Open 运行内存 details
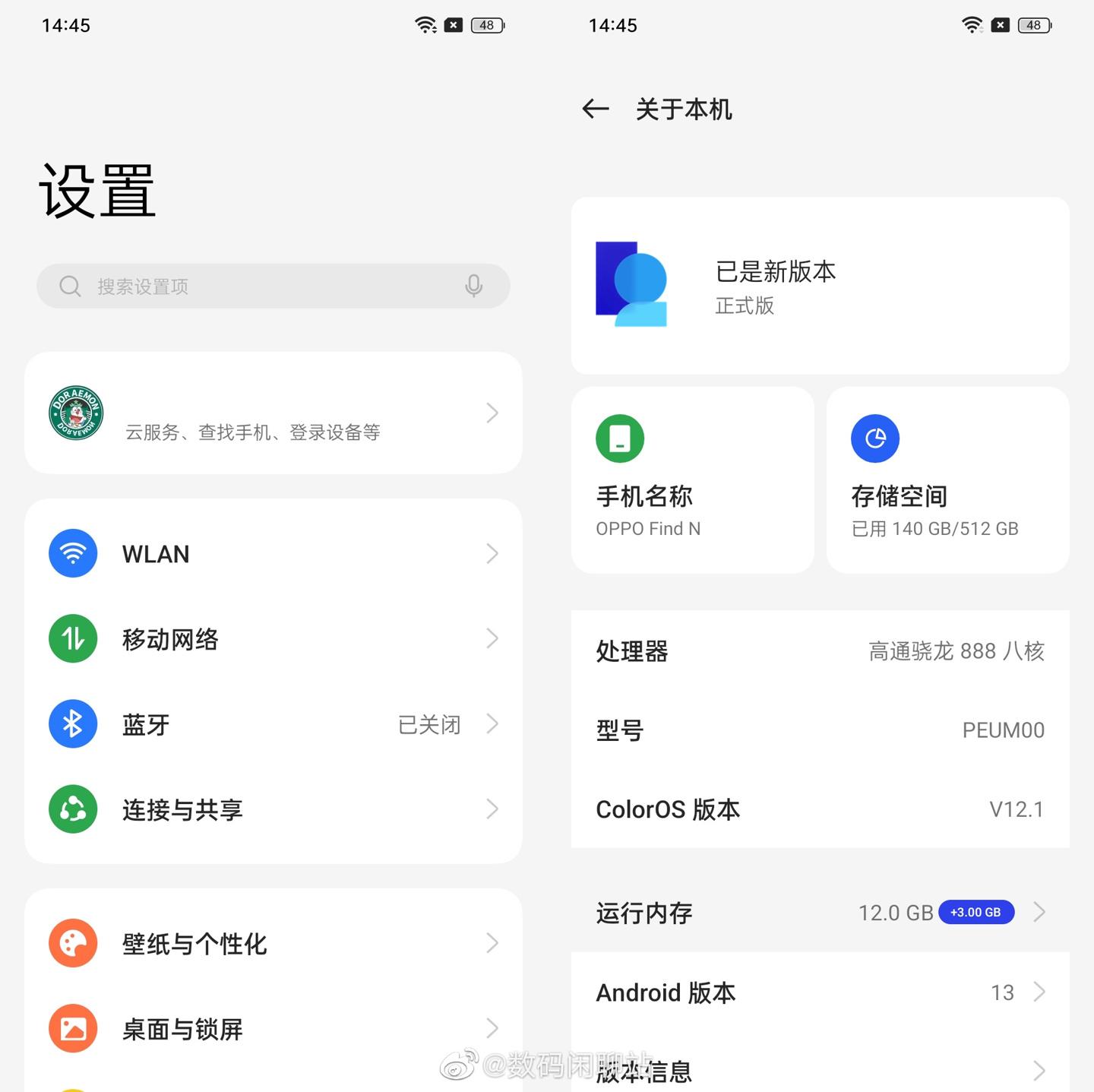 [x=820, y=912]
